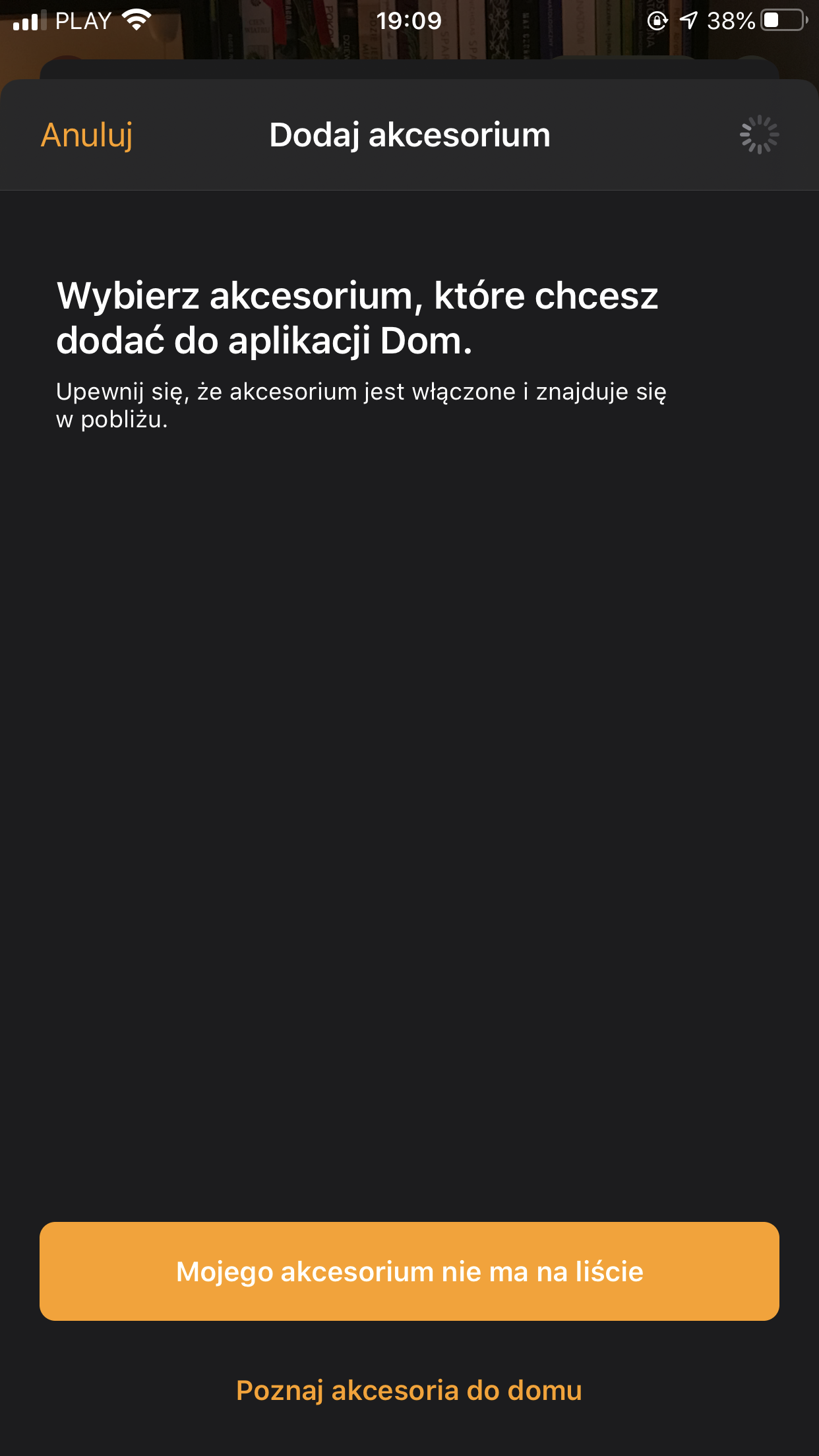Tap the Dodaj akcesorium title
The image size is (819, 1456).
tap(409, 135)
